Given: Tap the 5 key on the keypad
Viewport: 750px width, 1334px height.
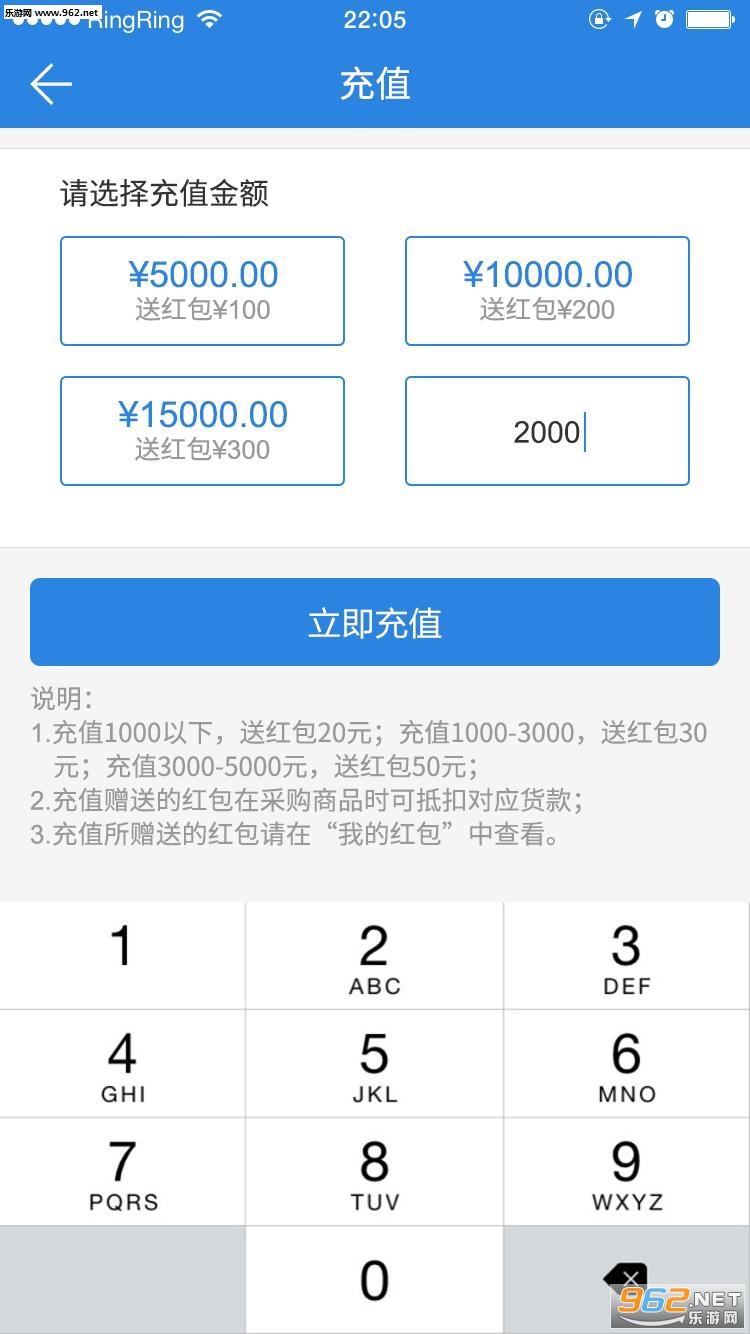Looking at the screenshot, I should coord(375,1063).
